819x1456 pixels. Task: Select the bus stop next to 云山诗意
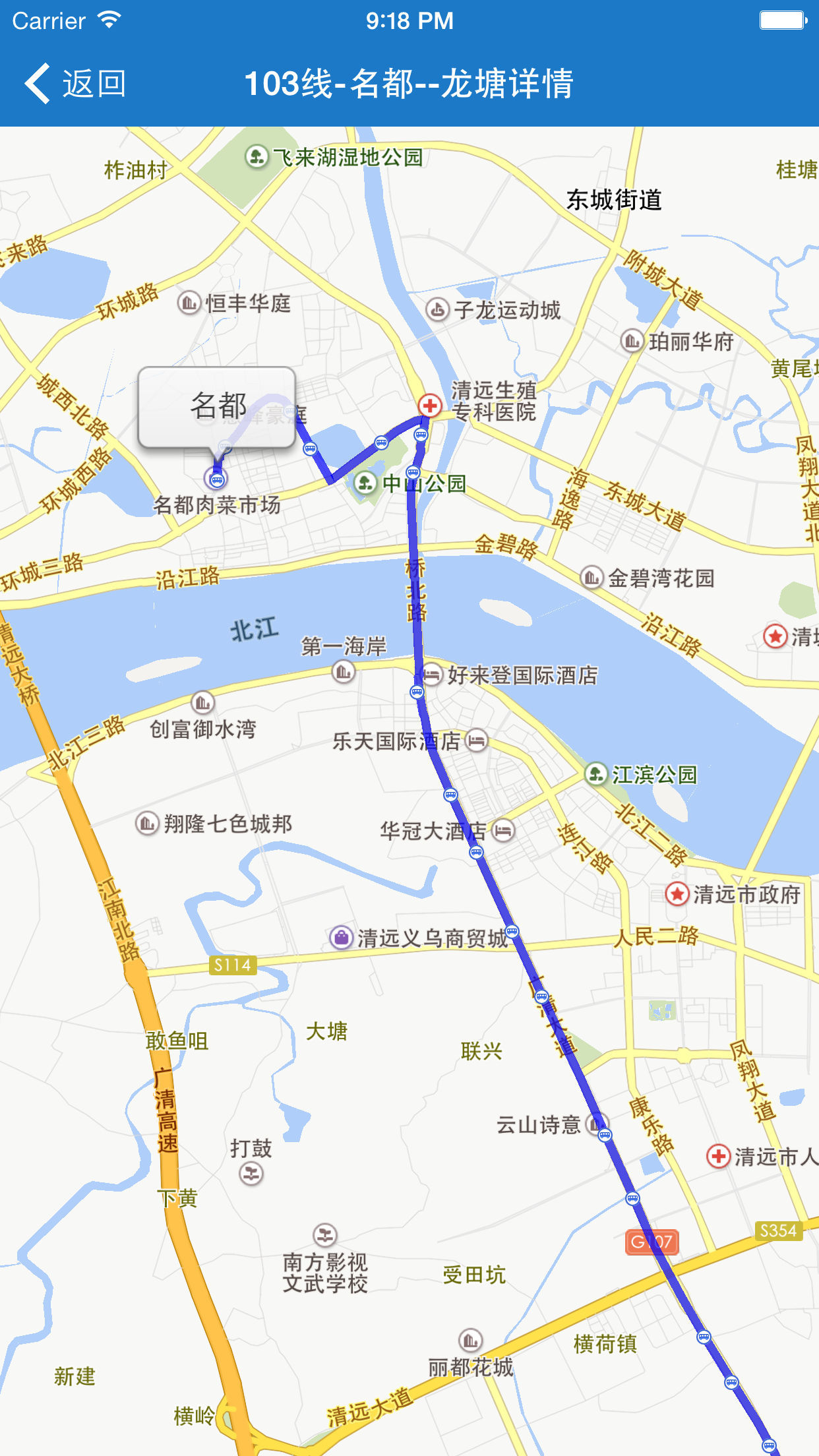click(605, 1134)
